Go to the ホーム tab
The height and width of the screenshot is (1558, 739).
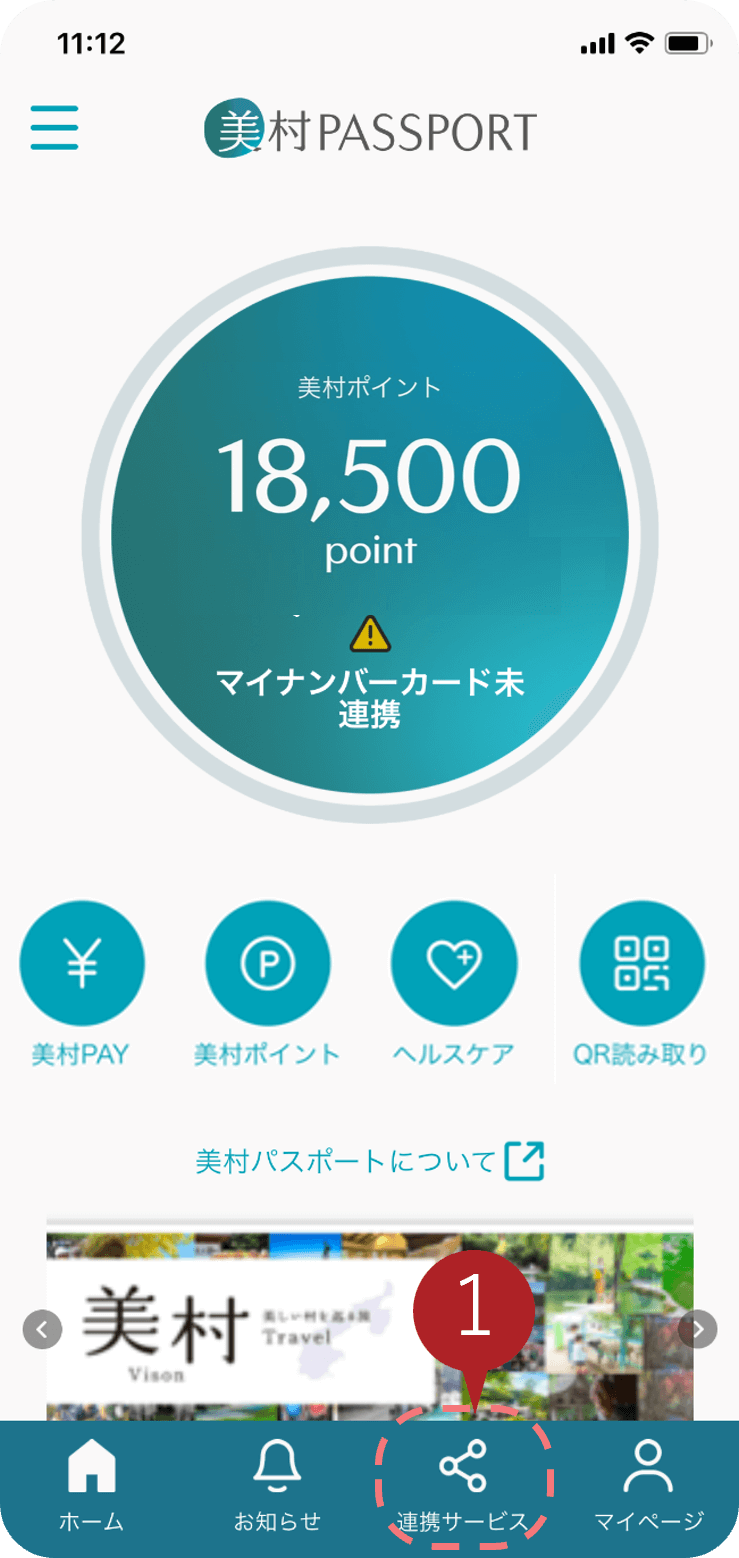91,1488
